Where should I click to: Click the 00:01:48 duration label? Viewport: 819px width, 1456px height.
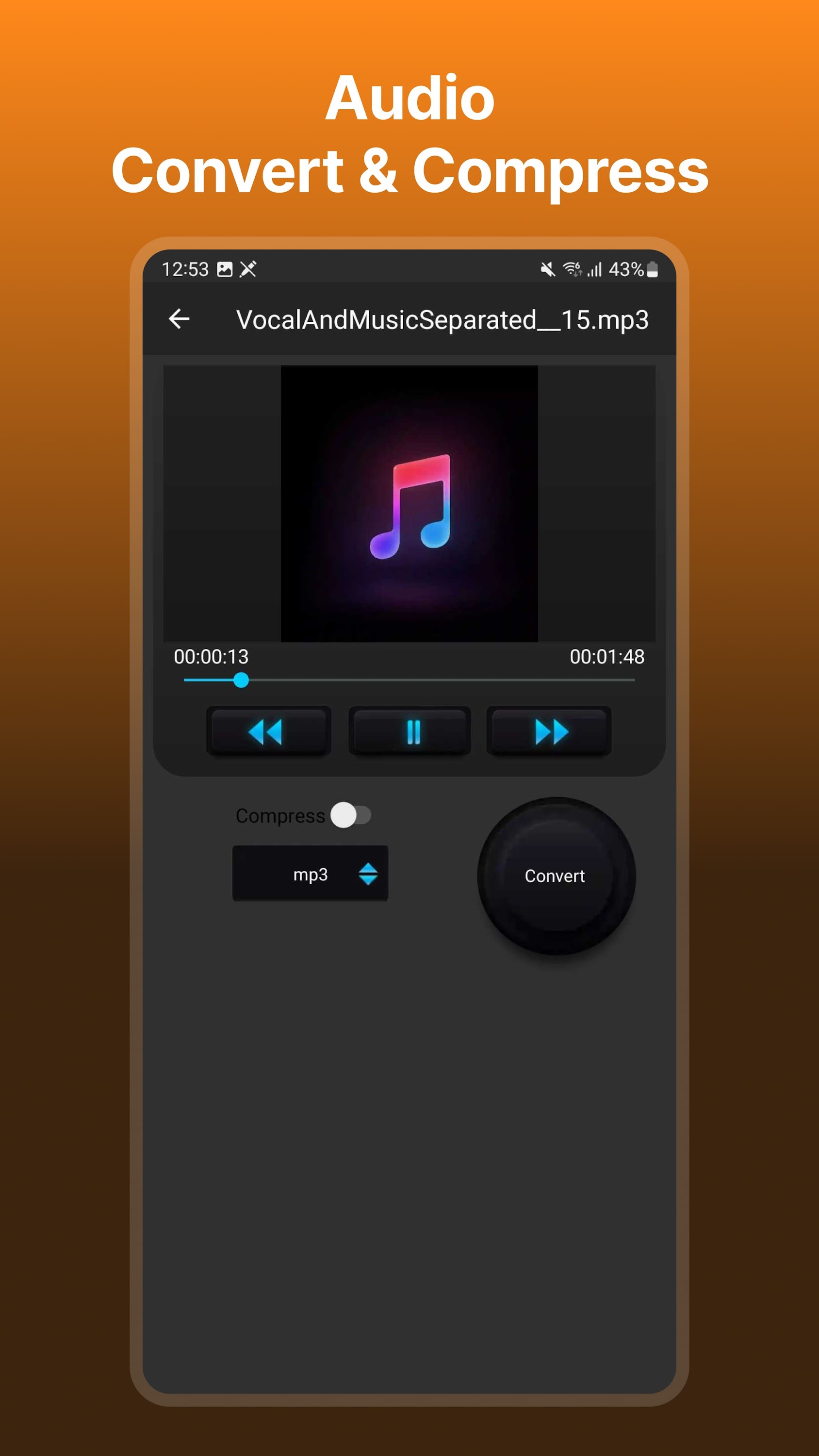click(x=607, y=657)
